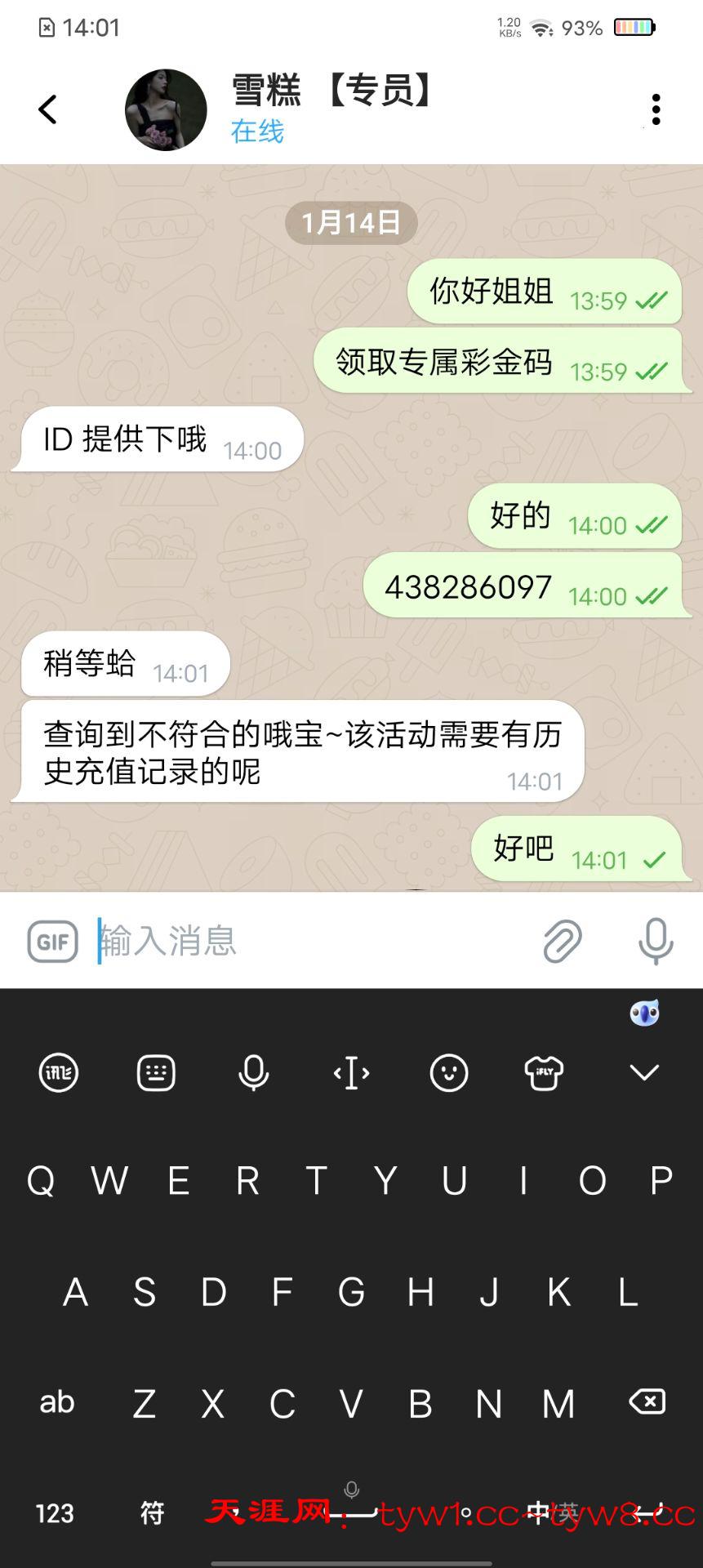The width and height of the screenshot is (703, 1568).
Task: Open 雪糕's profile avatar
Action: click(166, 109)
